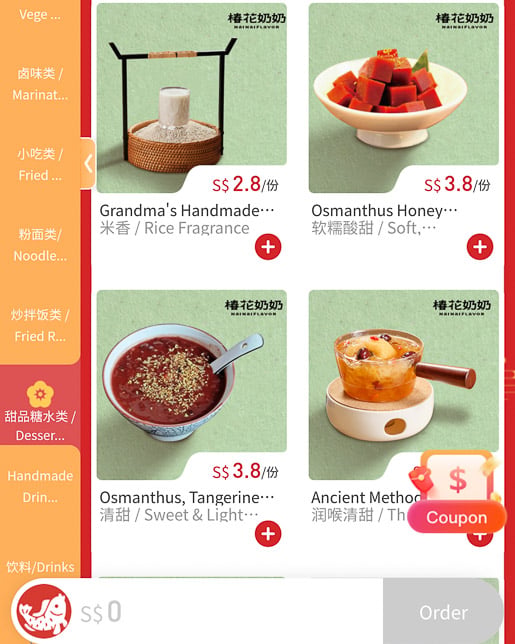This screenshot has width=515, height=644.
Task: Collapse the category sidebar arrow
Action: click(88, 163)
